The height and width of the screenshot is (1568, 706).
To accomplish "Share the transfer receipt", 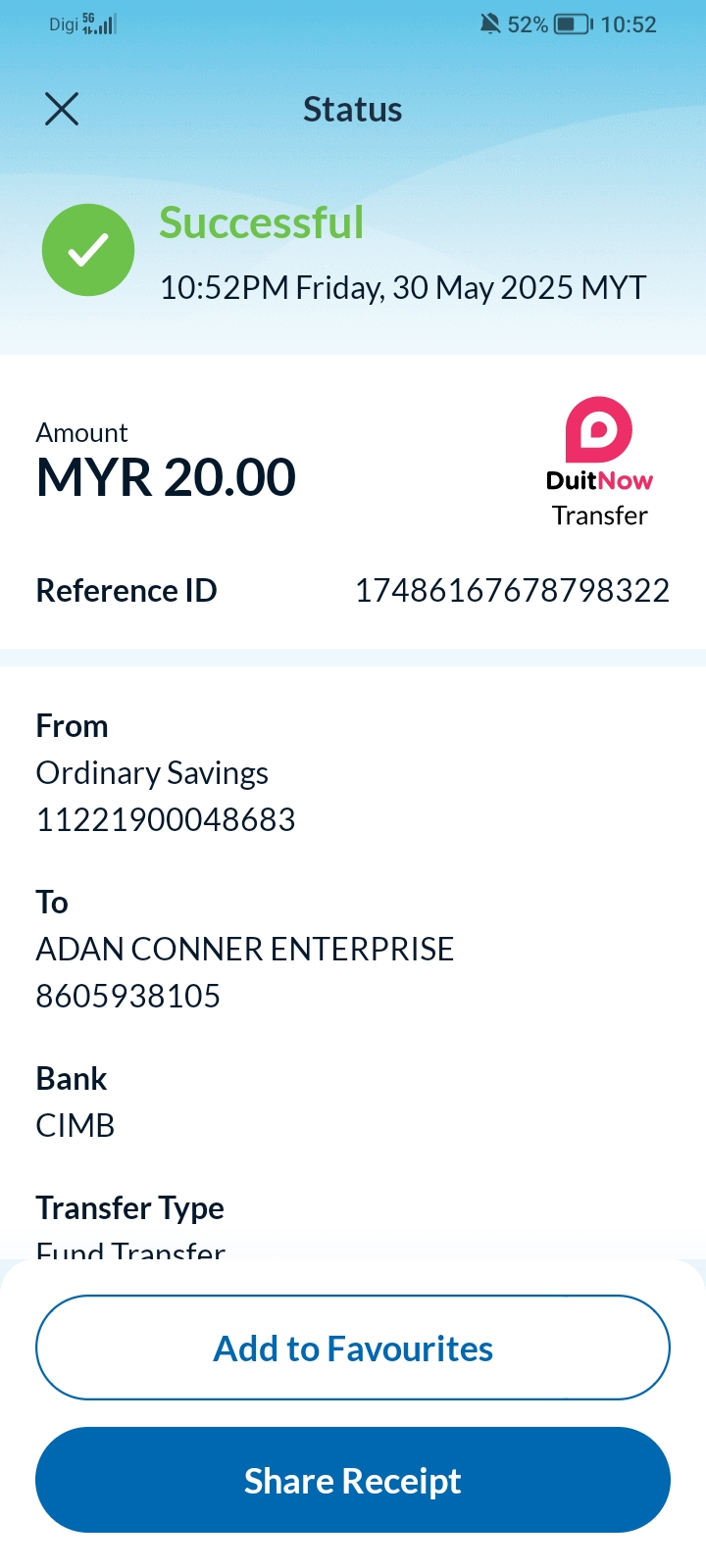I will (x=353, y=1480).
